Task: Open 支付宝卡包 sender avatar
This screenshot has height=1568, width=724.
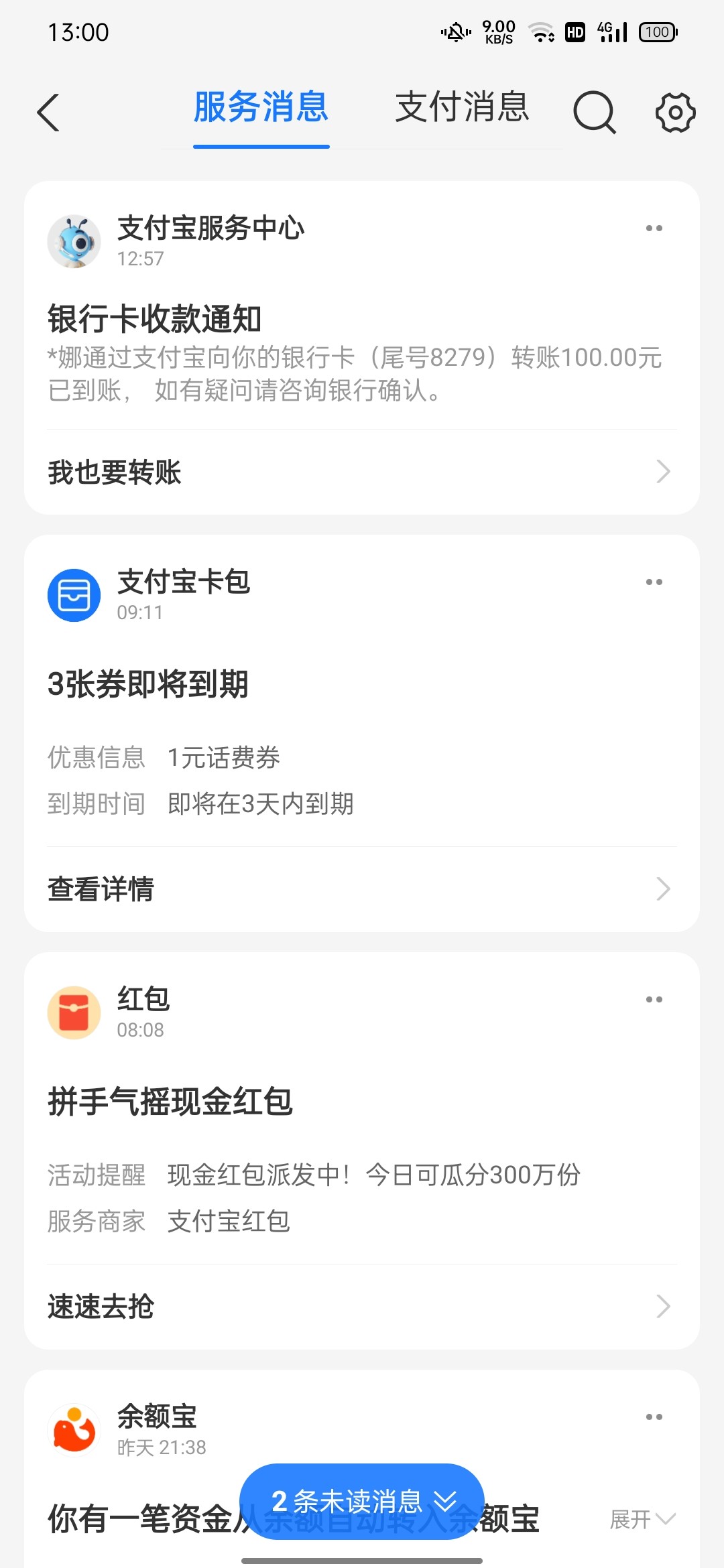Action: click(74, 595)
